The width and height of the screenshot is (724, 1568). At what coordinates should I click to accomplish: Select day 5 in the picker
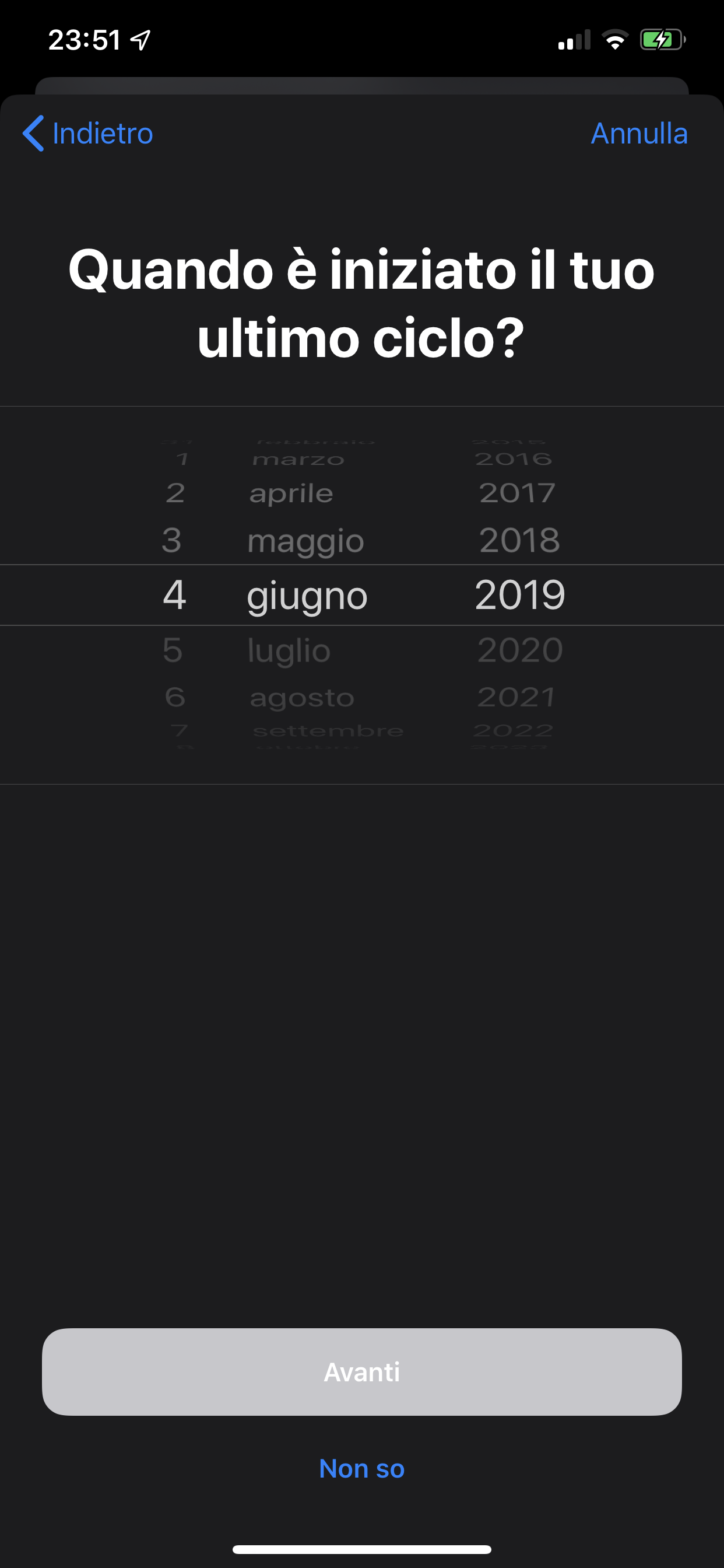173,650
